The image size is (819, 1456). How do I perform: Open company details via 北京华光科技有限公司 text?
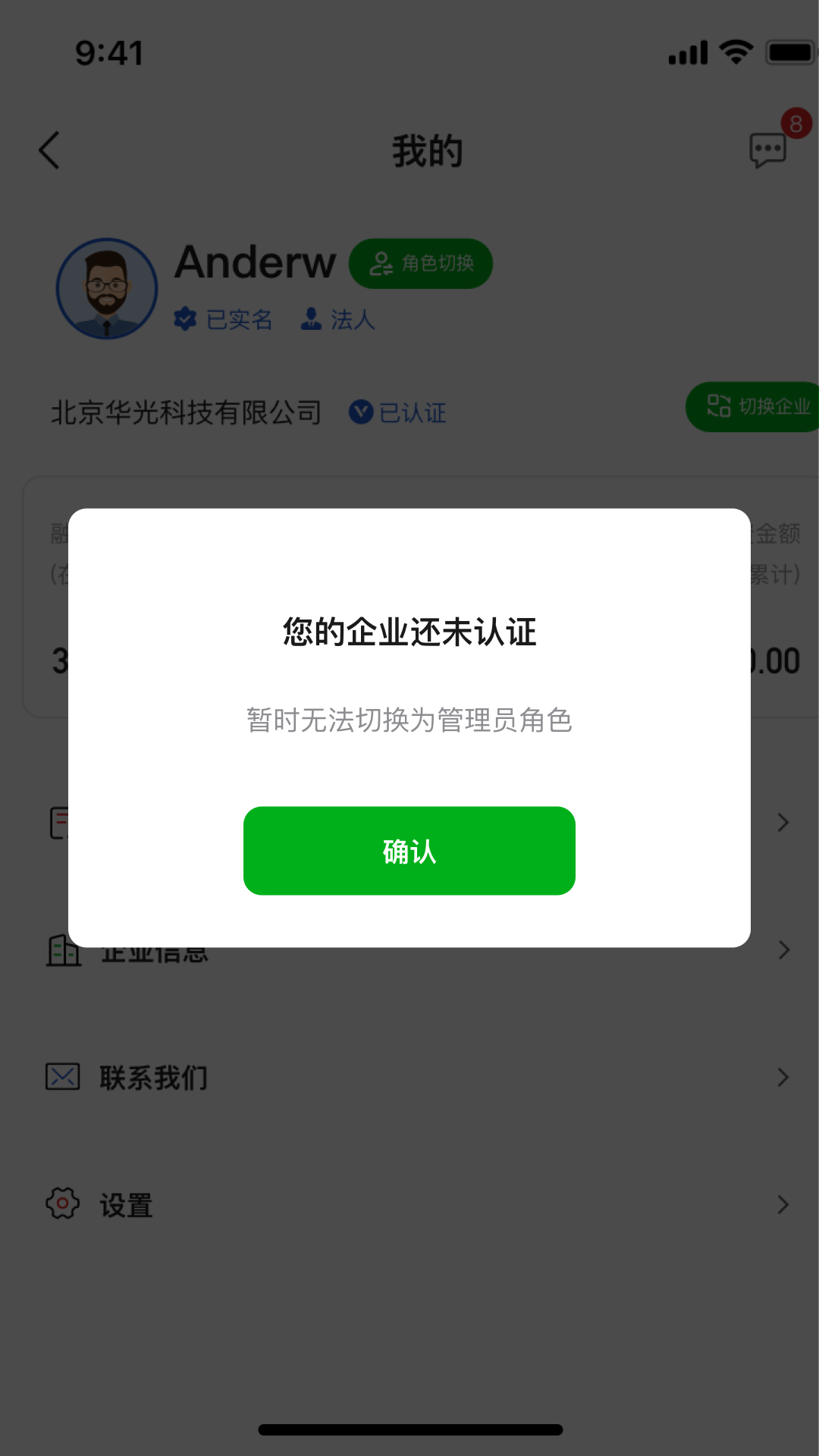tap(185, 412)
